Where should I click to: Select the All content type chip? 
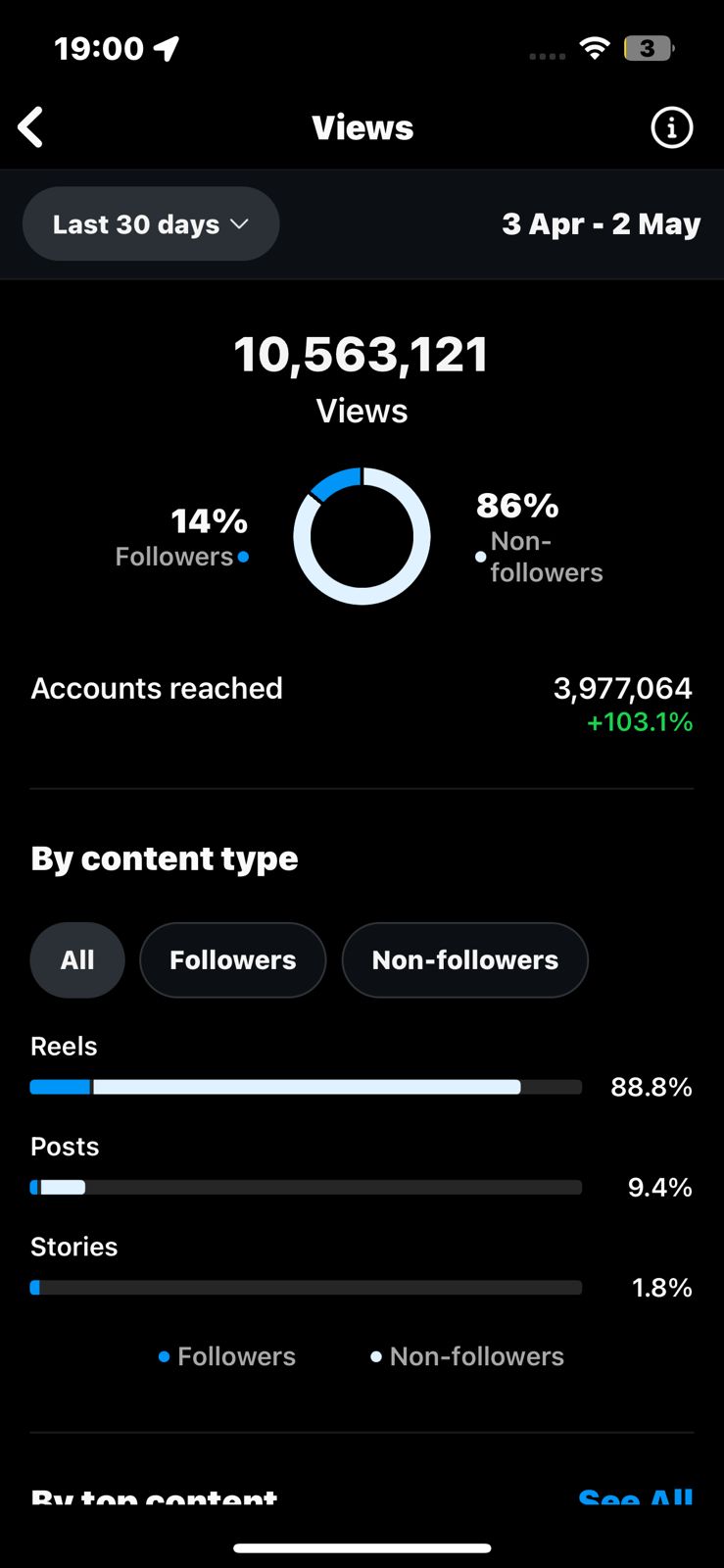click(x=77, y=960)
